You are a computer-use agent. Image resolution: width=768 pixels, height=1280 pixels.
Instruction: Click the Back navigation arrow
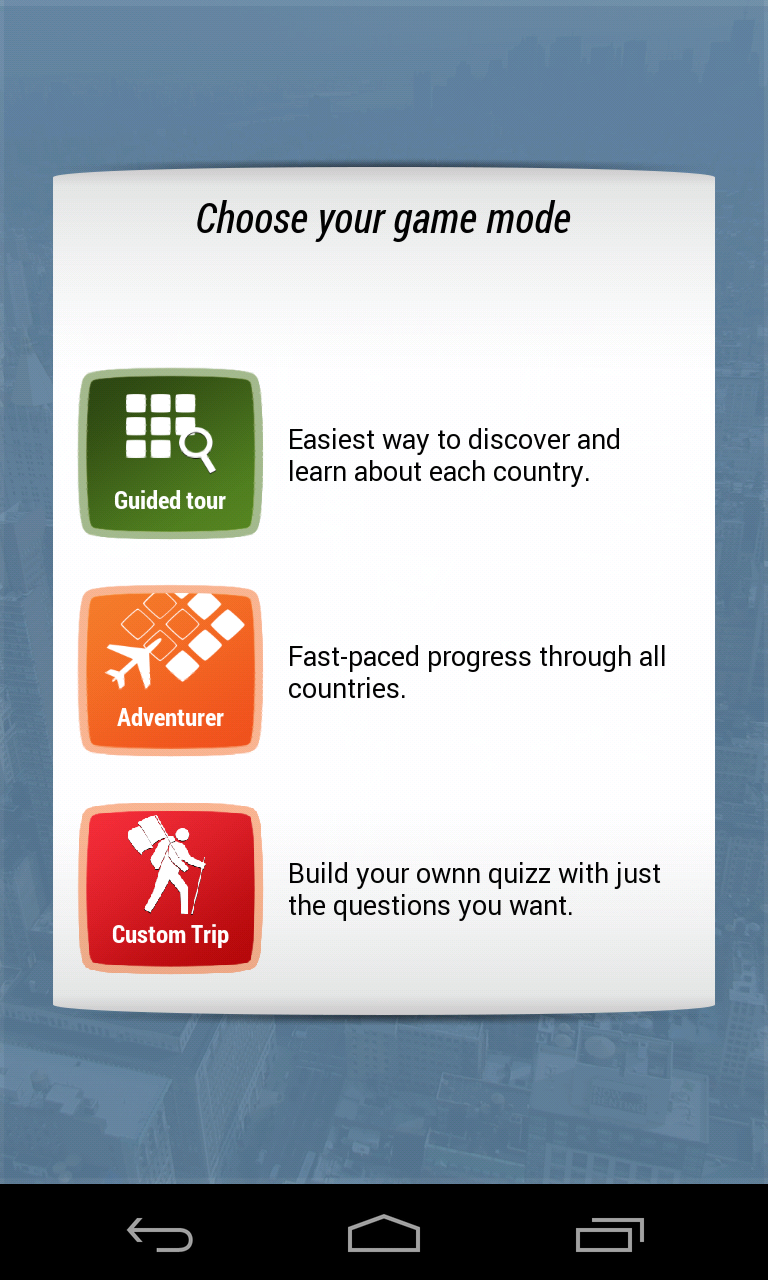[158, 1235]
